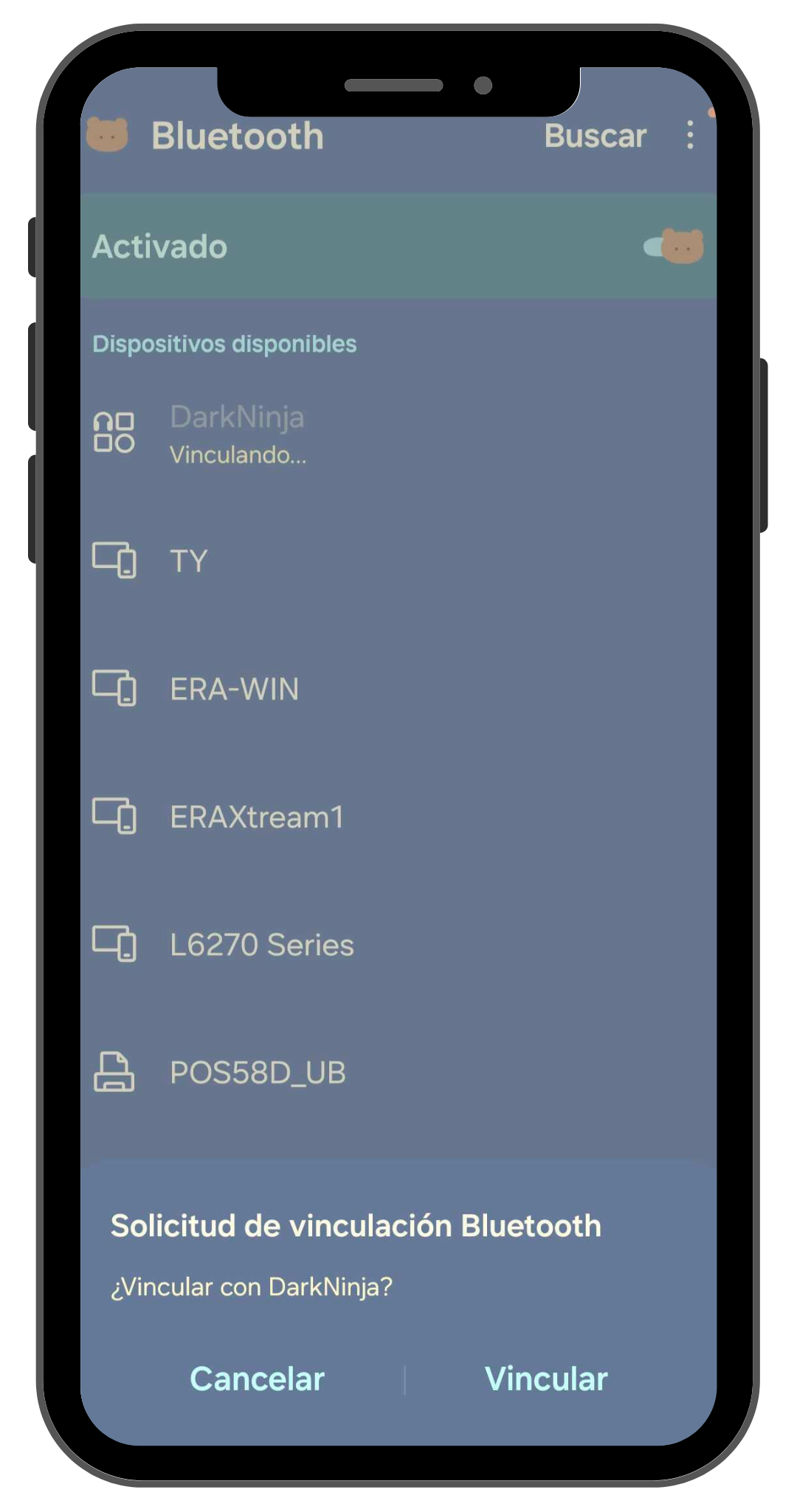Select the DarkNinja device
Image resolution: width=797 pixels, height=1512 pixels.
[x=236, y=434]
